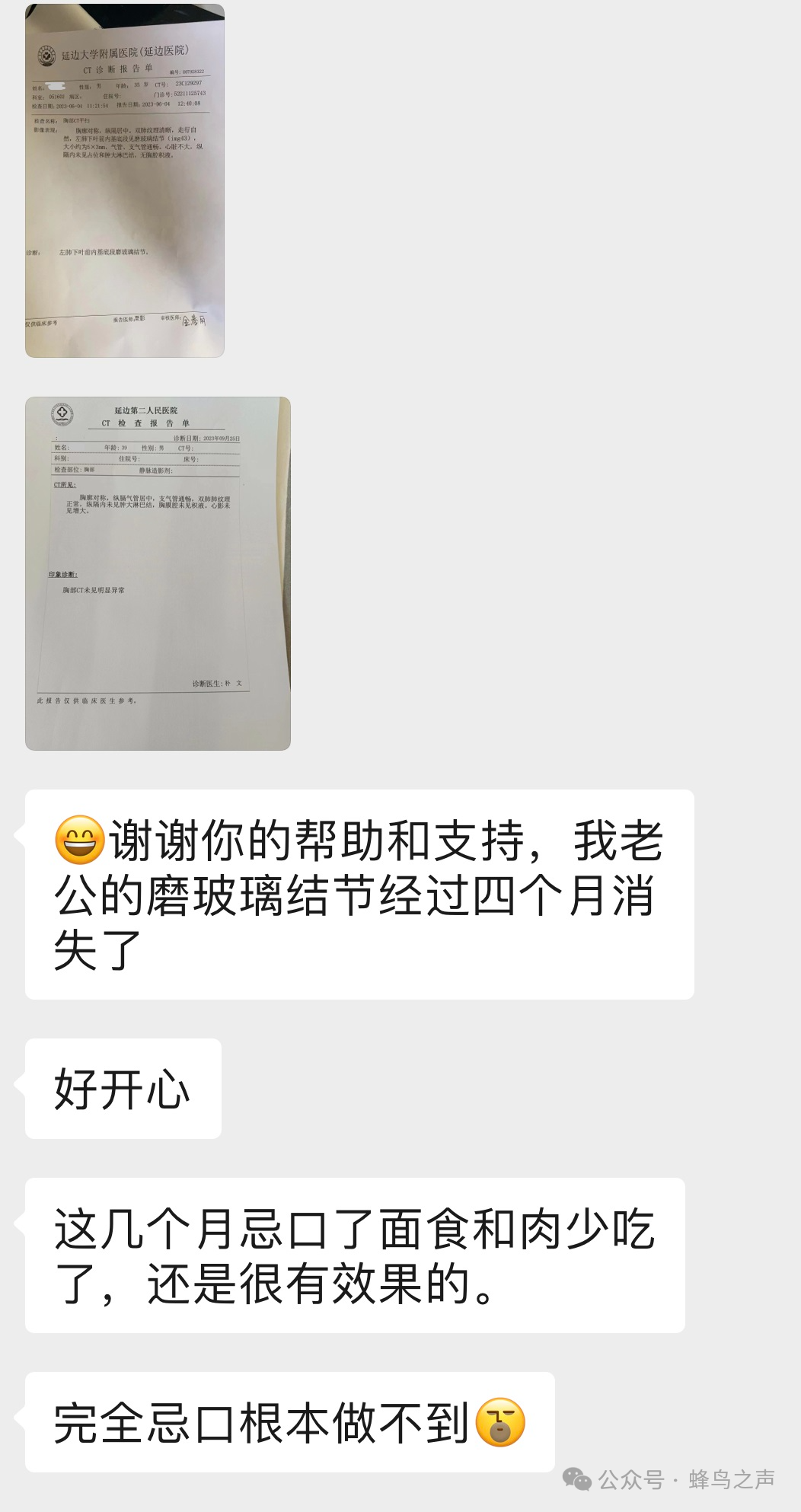801x1512 pixels.
Task: Open the 延边大学附属医院 CT report photo
Action: point(125,180)
